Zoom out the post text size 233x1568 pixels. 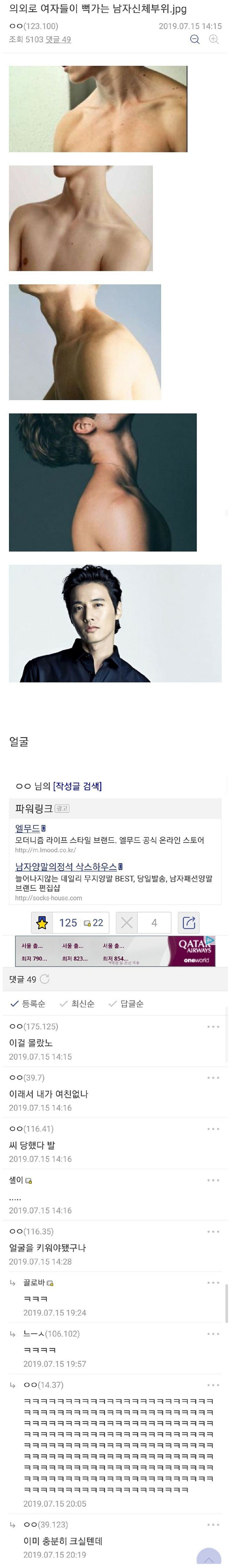[195, 39]
